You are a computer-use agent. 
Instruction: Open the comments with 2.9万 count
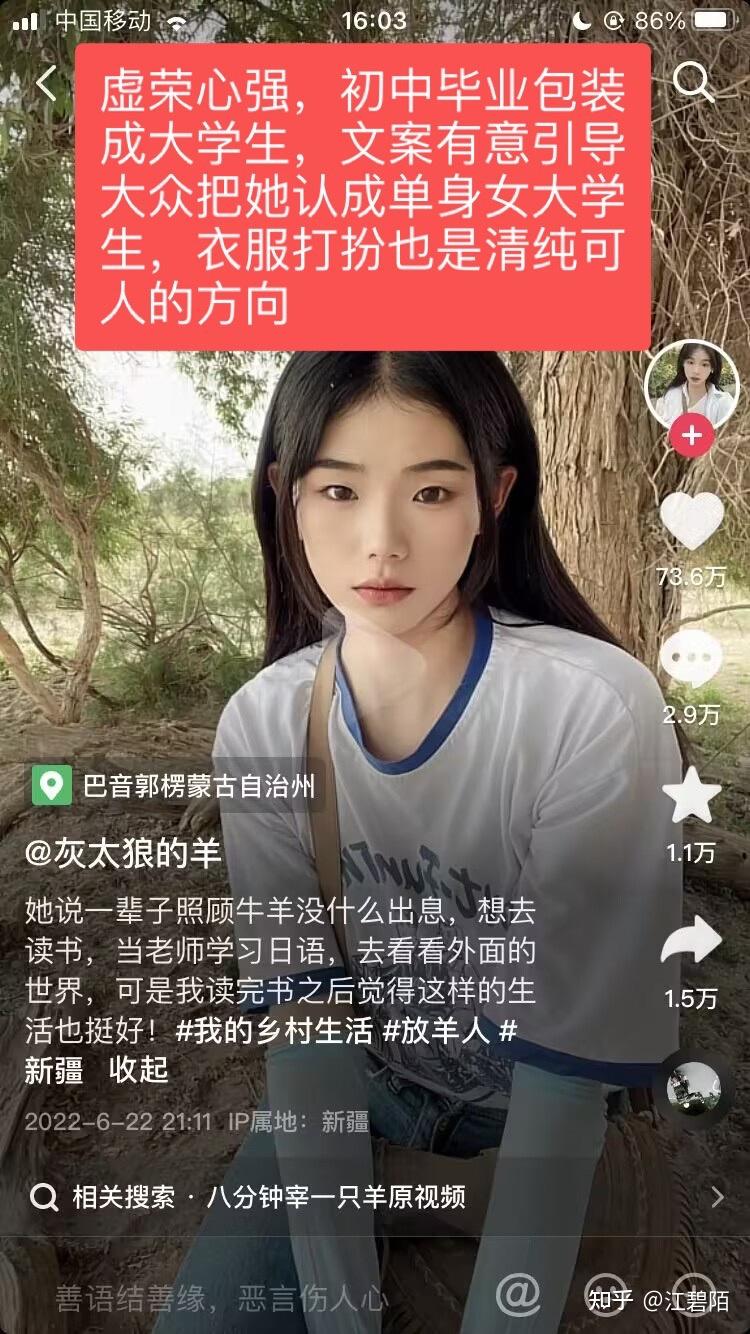click(691, 660)
